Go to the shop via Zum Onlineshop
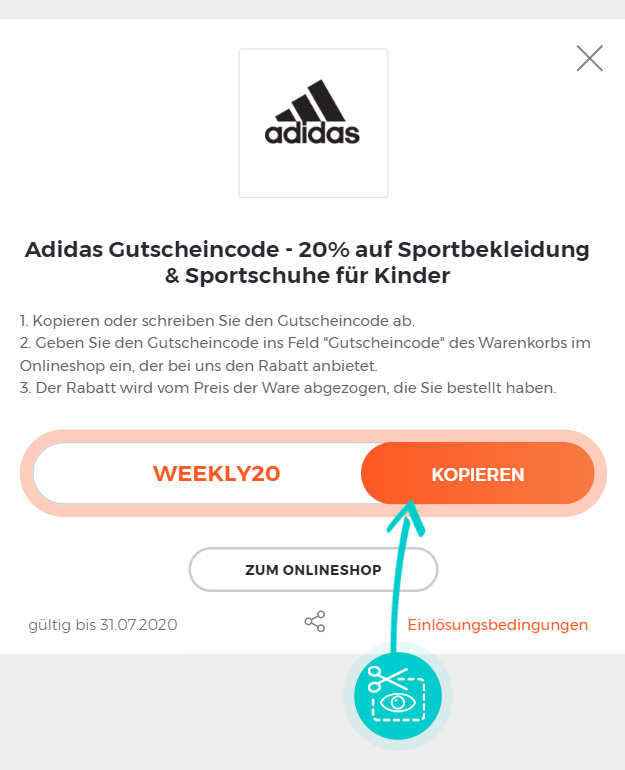The image size is (625, 770). pyautogui.click(x=313, y=570)
